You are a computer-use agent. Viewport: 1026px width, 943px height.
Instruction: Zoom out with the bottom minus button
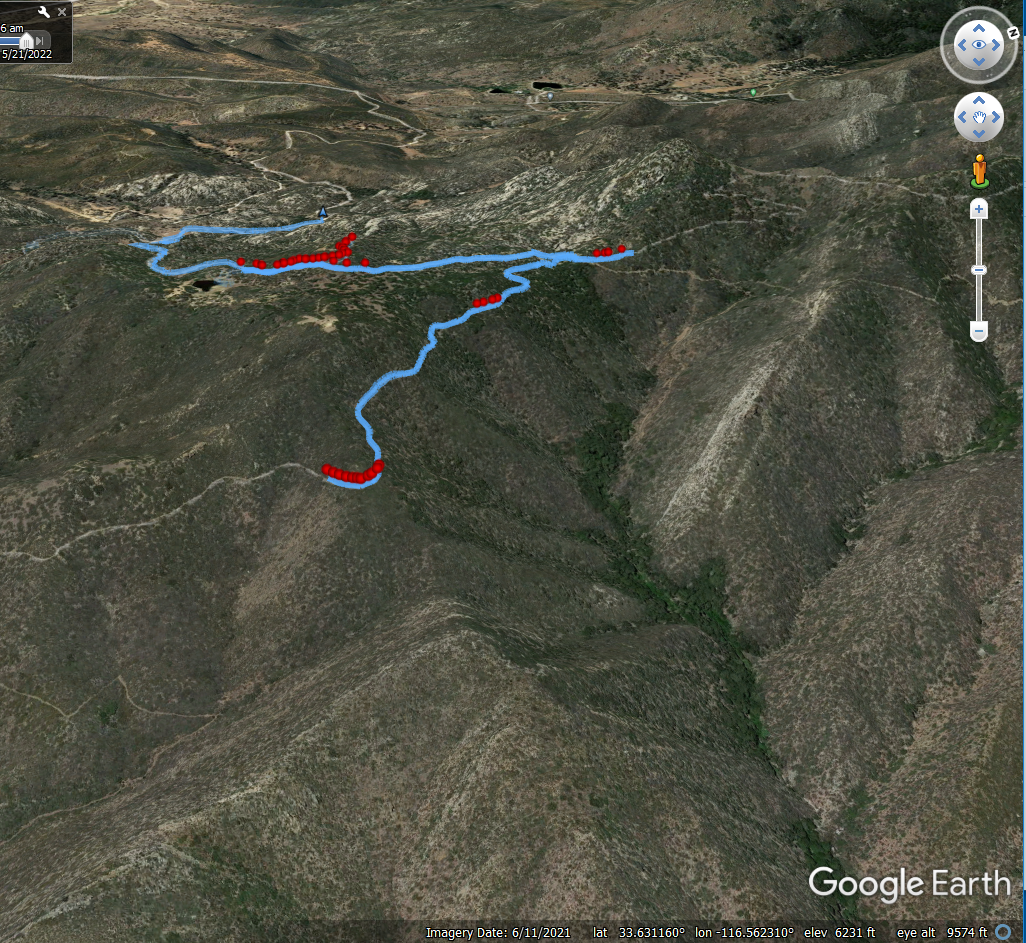[x=979, y=331]
